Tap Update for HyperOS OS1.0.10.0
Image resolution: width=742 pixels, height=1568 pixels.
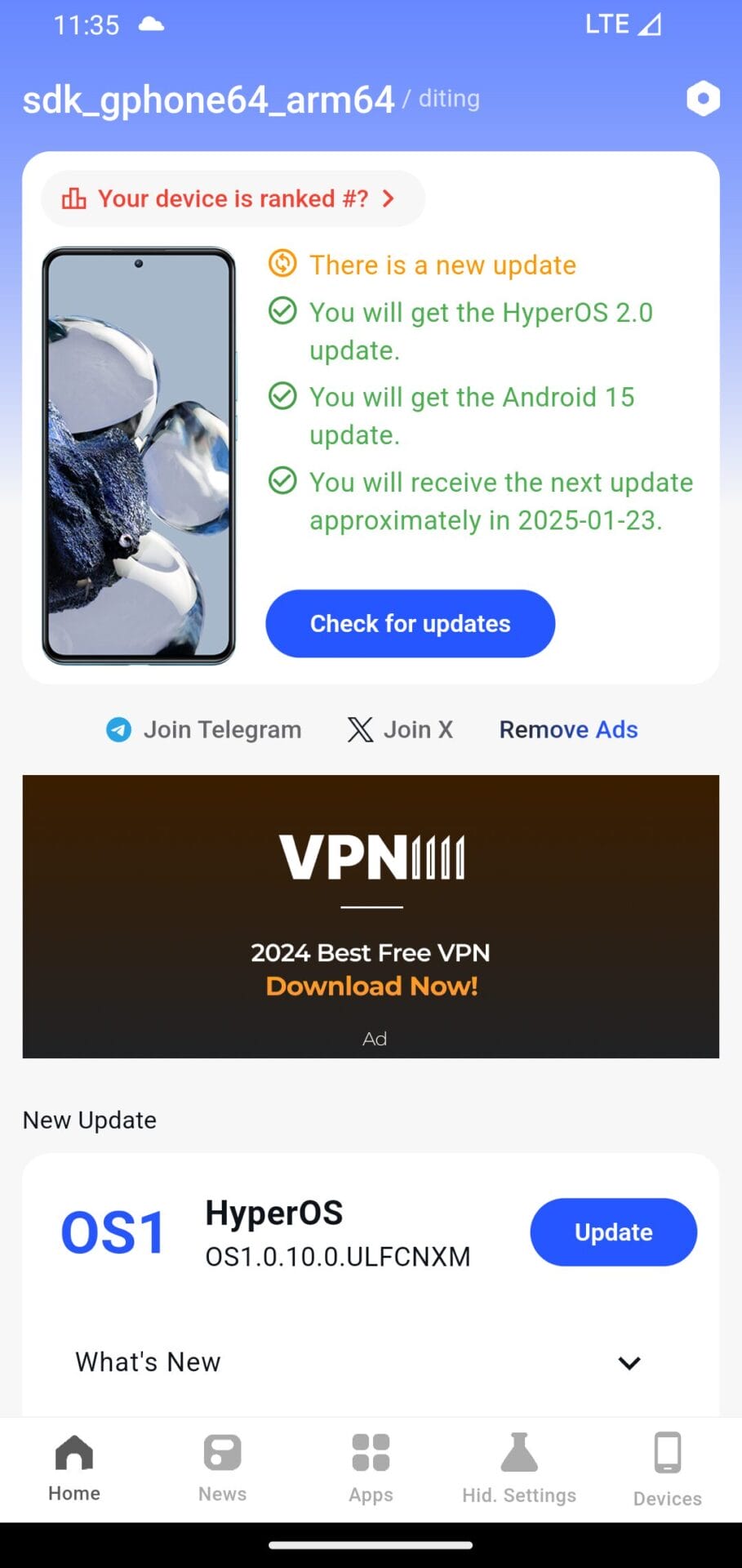613,1232
